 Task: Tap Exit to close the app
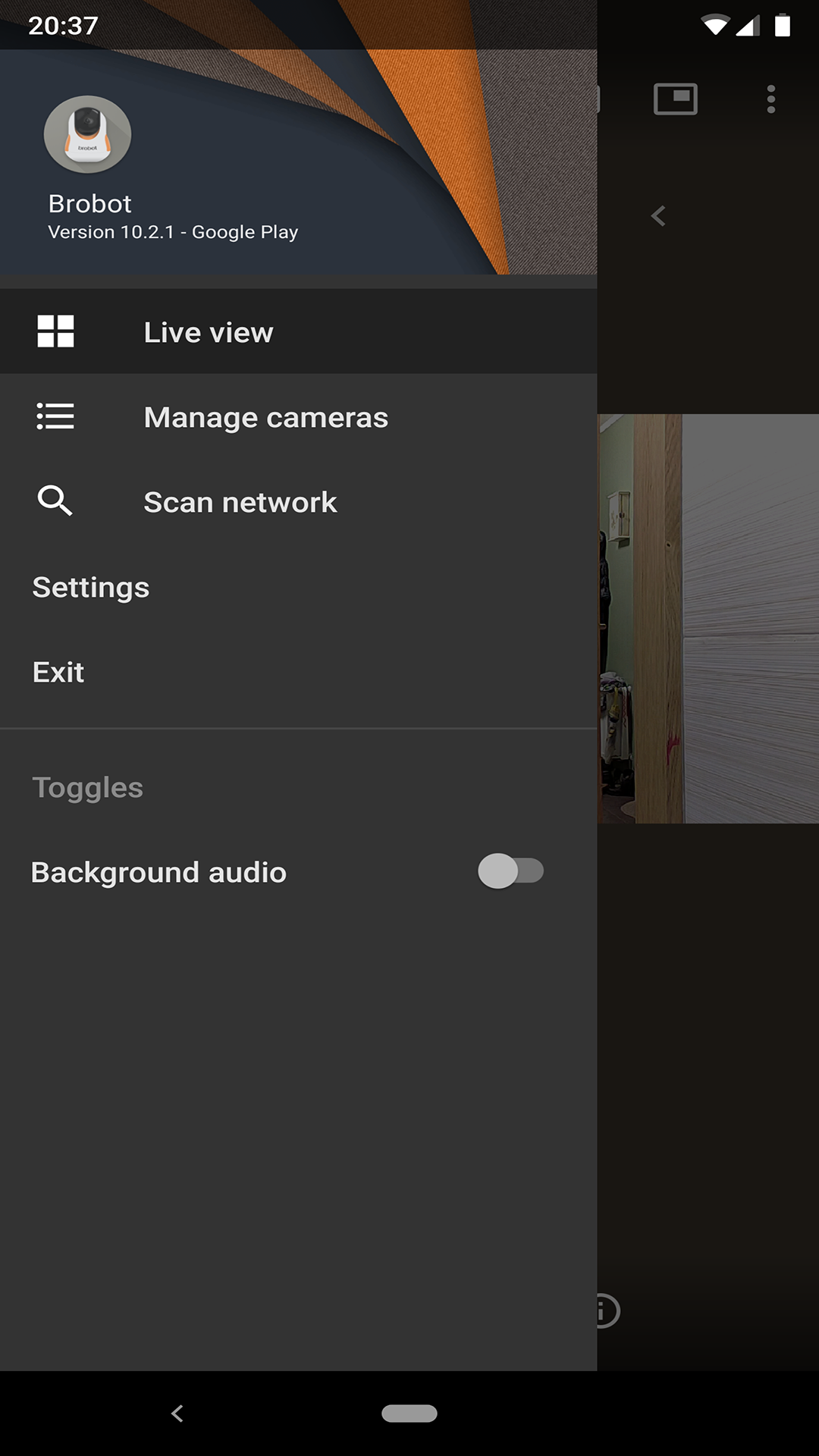pyautogui.click(x=58, y=672)
